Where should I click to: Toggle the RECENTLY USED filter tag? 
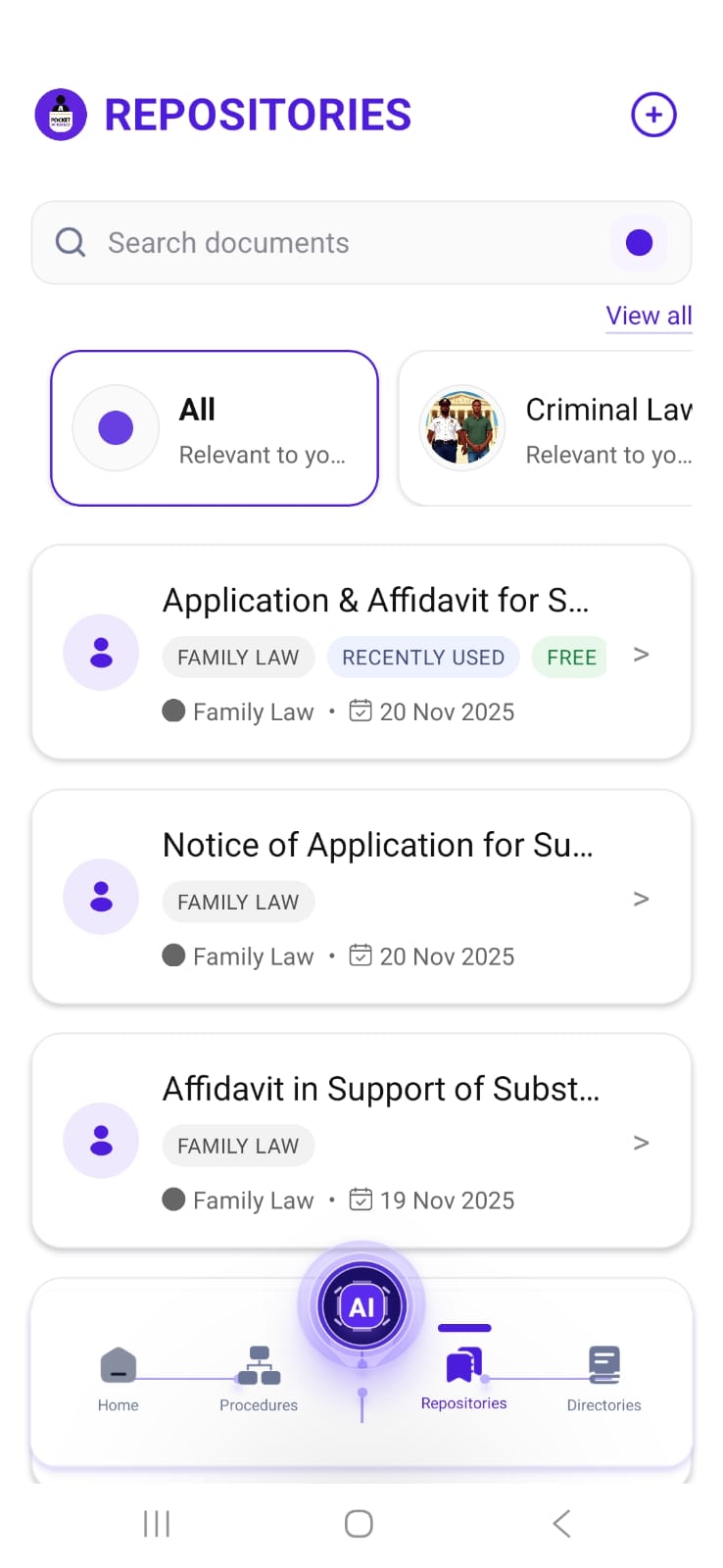tap(423, 657)
